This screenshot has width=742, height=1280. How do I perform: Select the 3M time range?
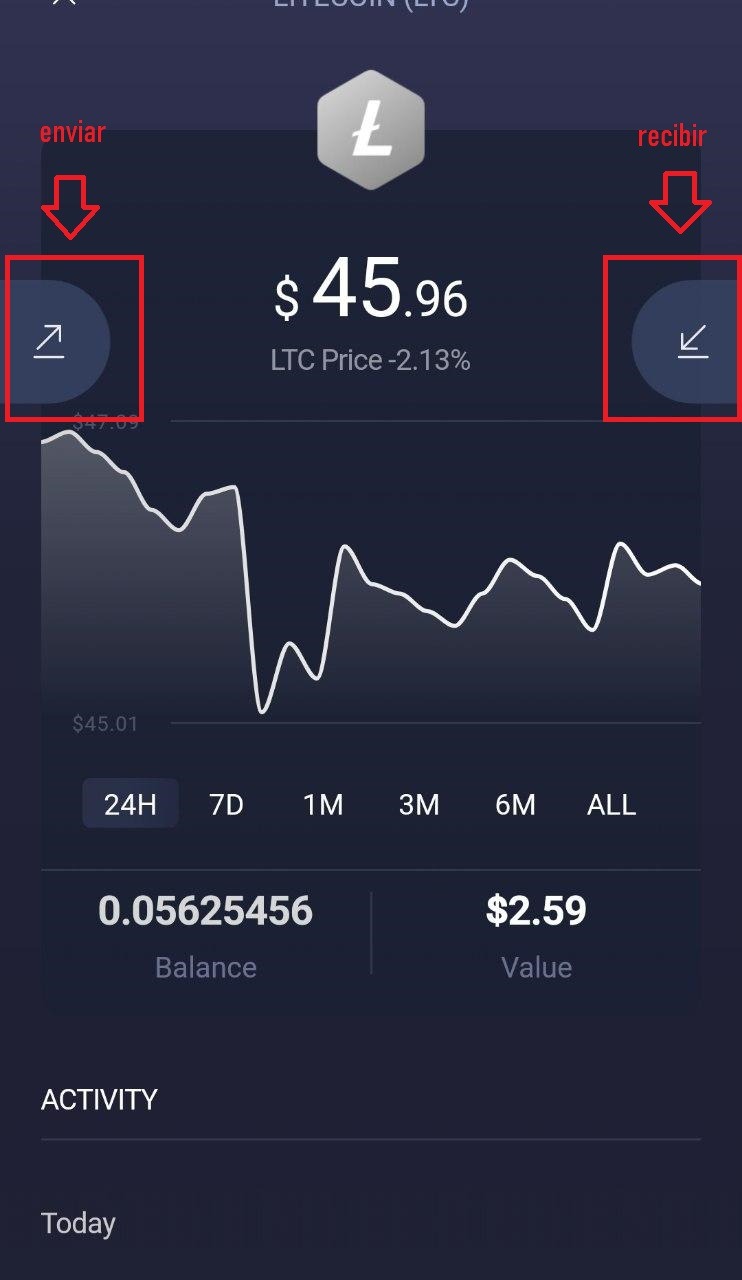tap(418, 804)
